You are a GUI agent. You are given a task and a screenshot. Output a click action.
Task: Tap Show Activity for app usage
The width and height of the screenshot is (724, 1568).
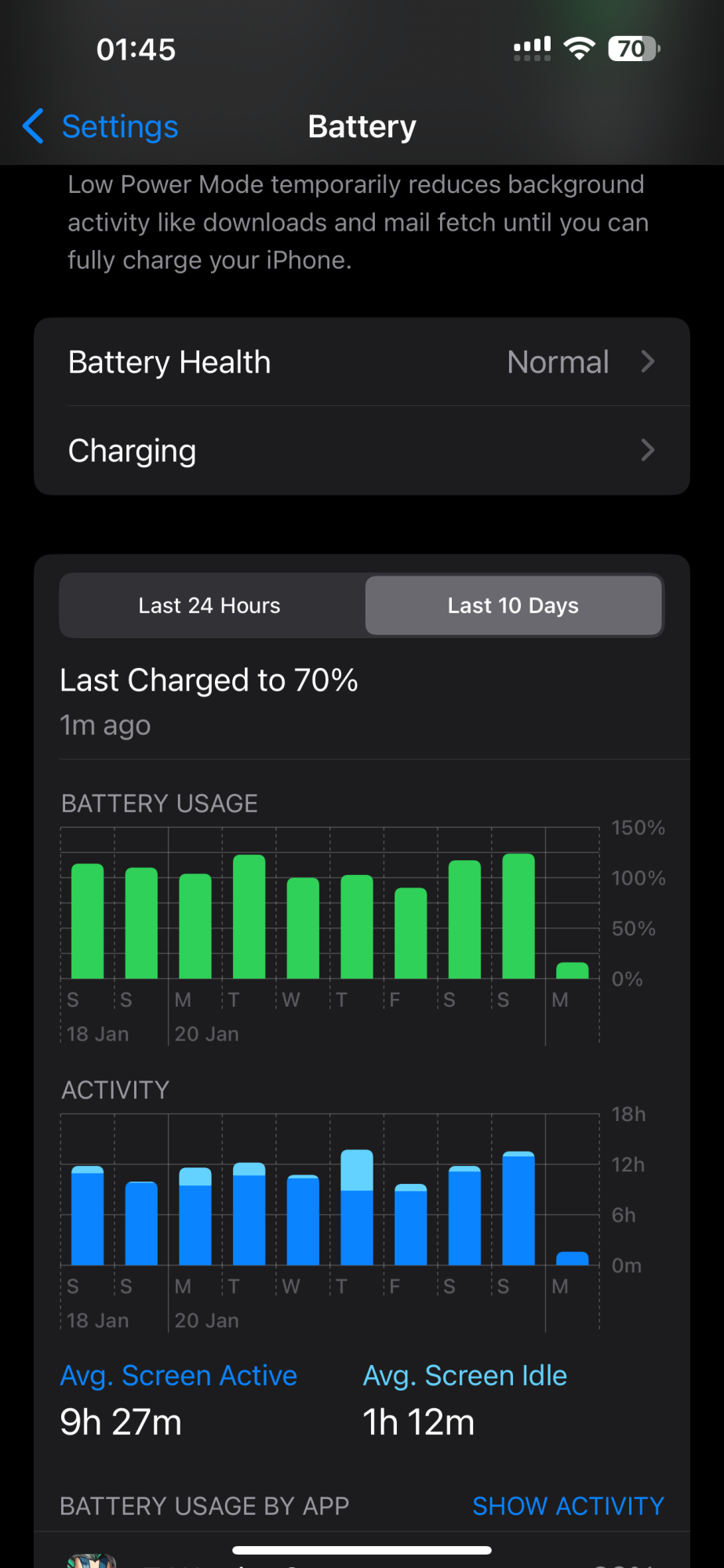click(x=568, y=1506)
